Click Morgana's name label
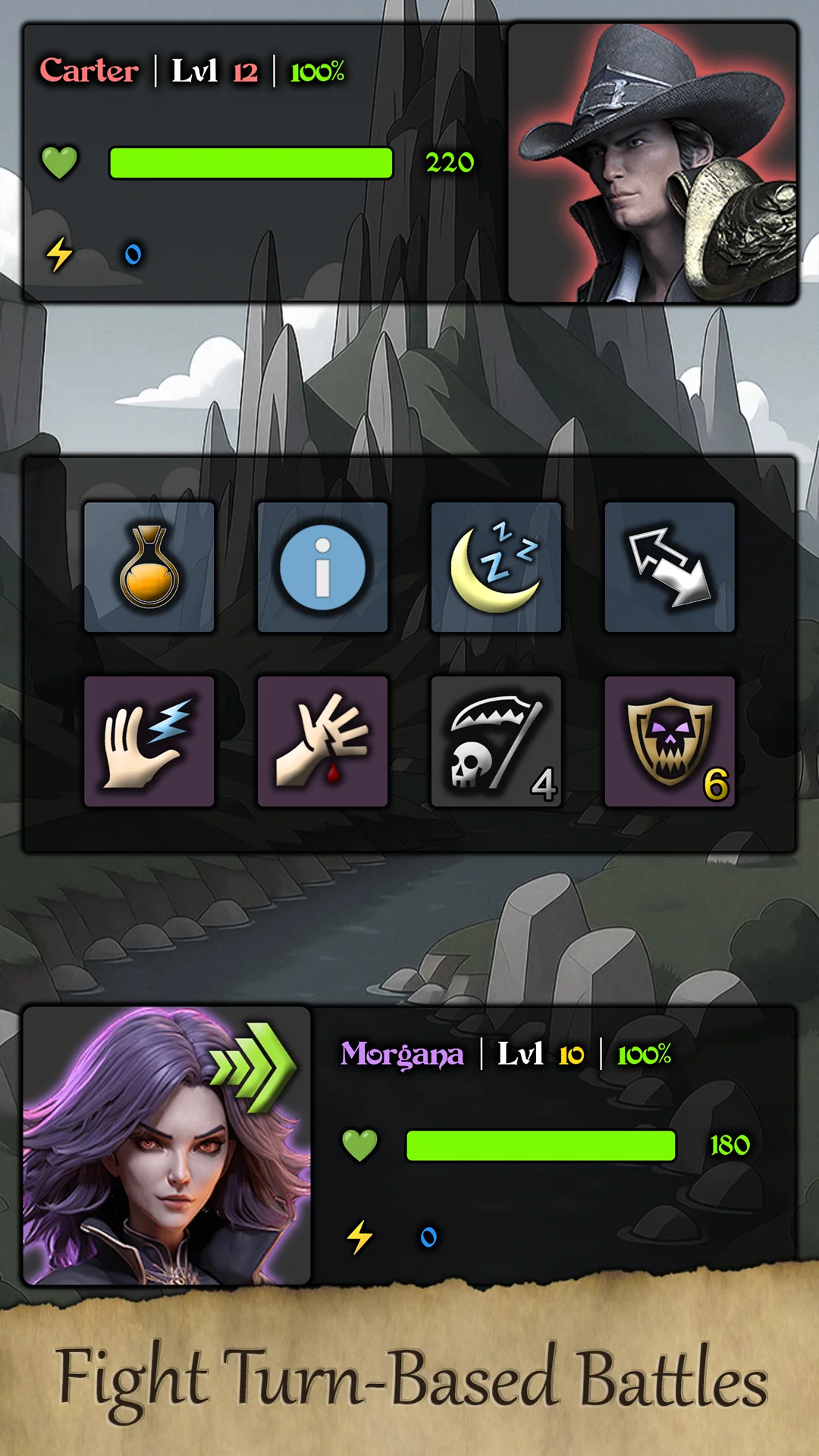 pyautogui.click(x=402, y=1054)
